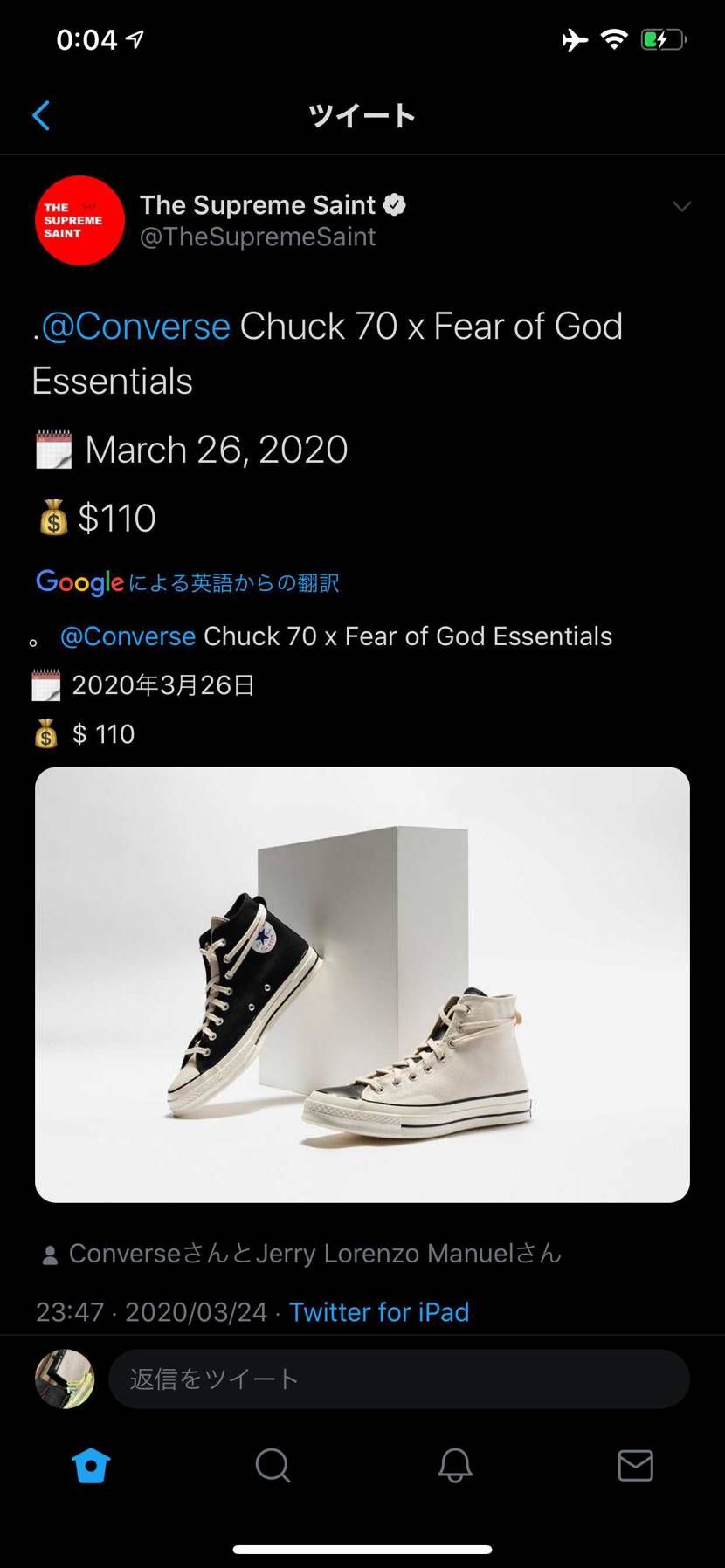The width and height of the screenshot is (725, 1568).
Task: Open the Google translation attribution link
Action: 188,582
